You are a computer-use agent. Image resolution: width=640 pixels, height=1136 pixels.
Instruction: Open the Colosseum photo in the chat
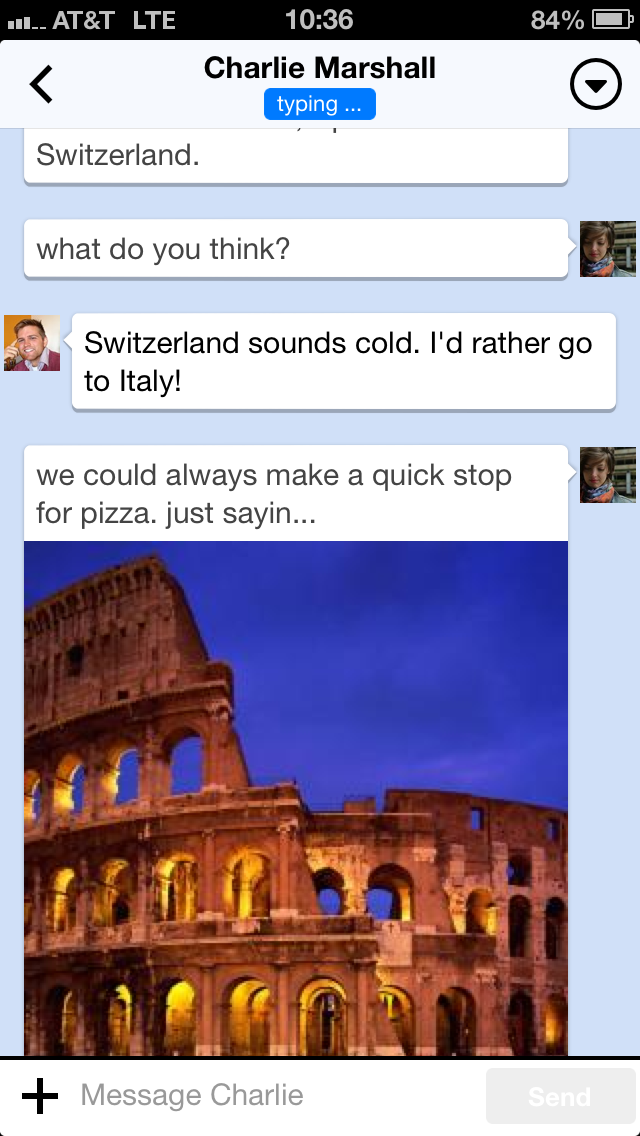tap(296, 798)
